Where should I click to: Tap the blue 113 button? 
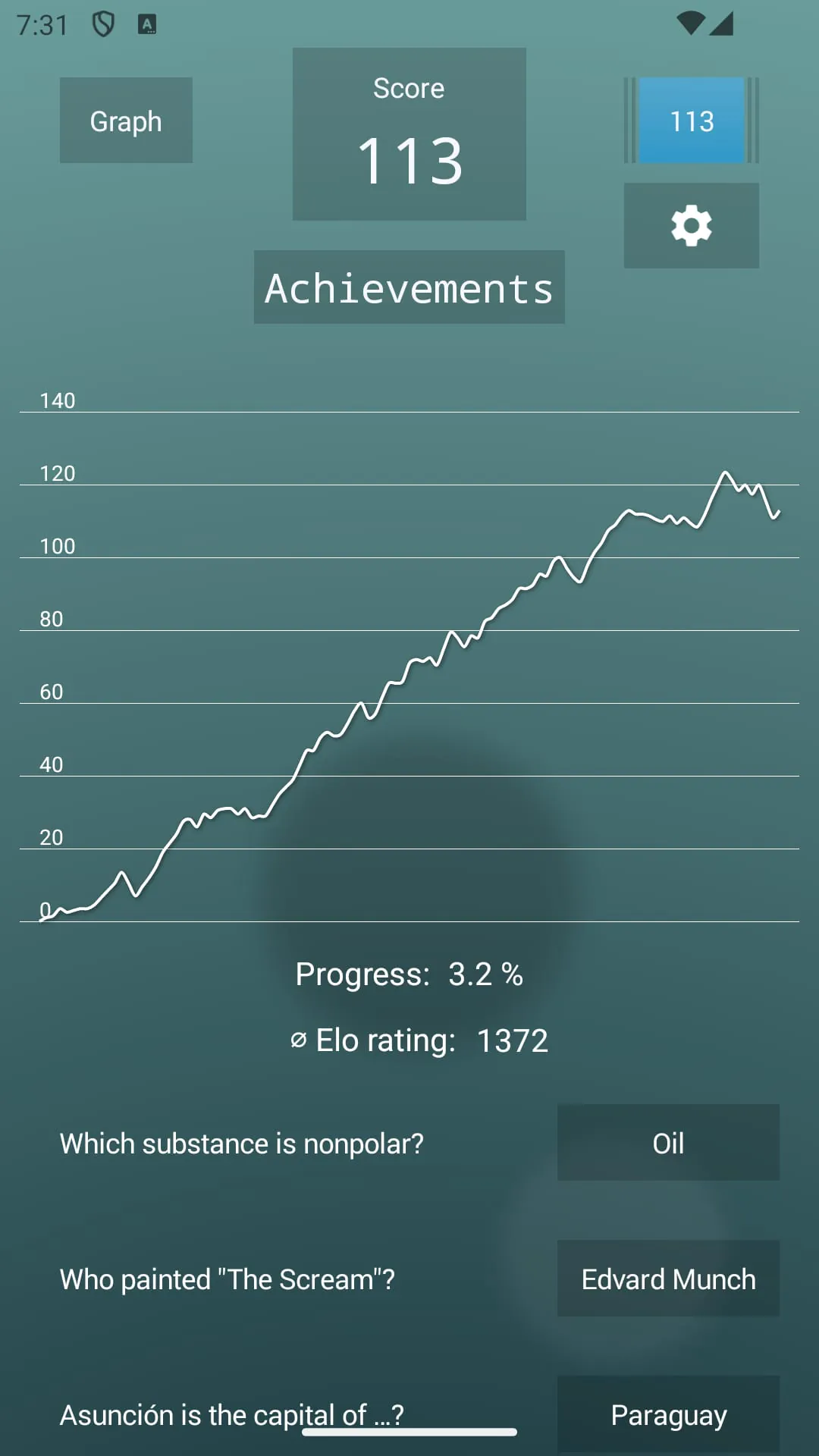pos(691,121)
